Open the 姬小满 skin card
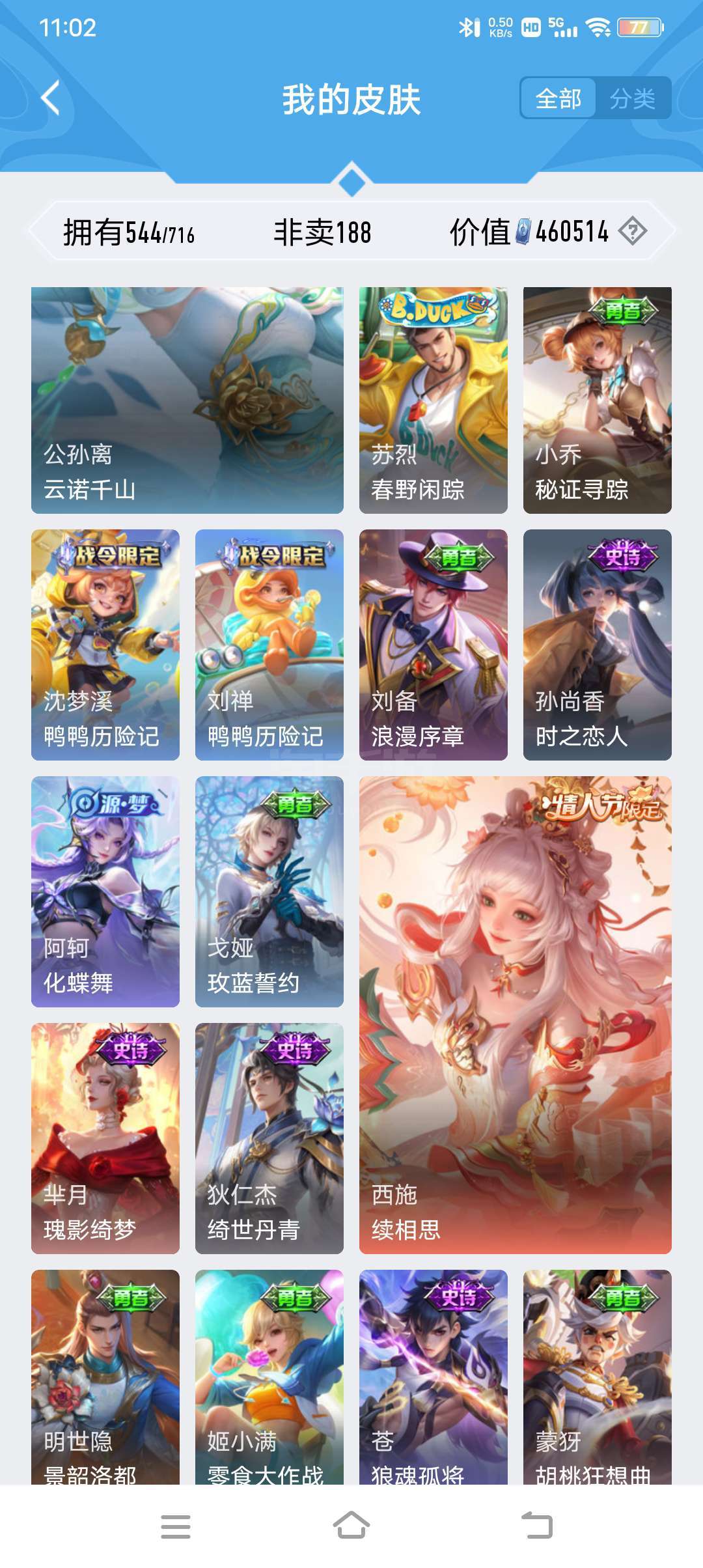The width and height of the screenshot is (703, 1568). 269,1377
